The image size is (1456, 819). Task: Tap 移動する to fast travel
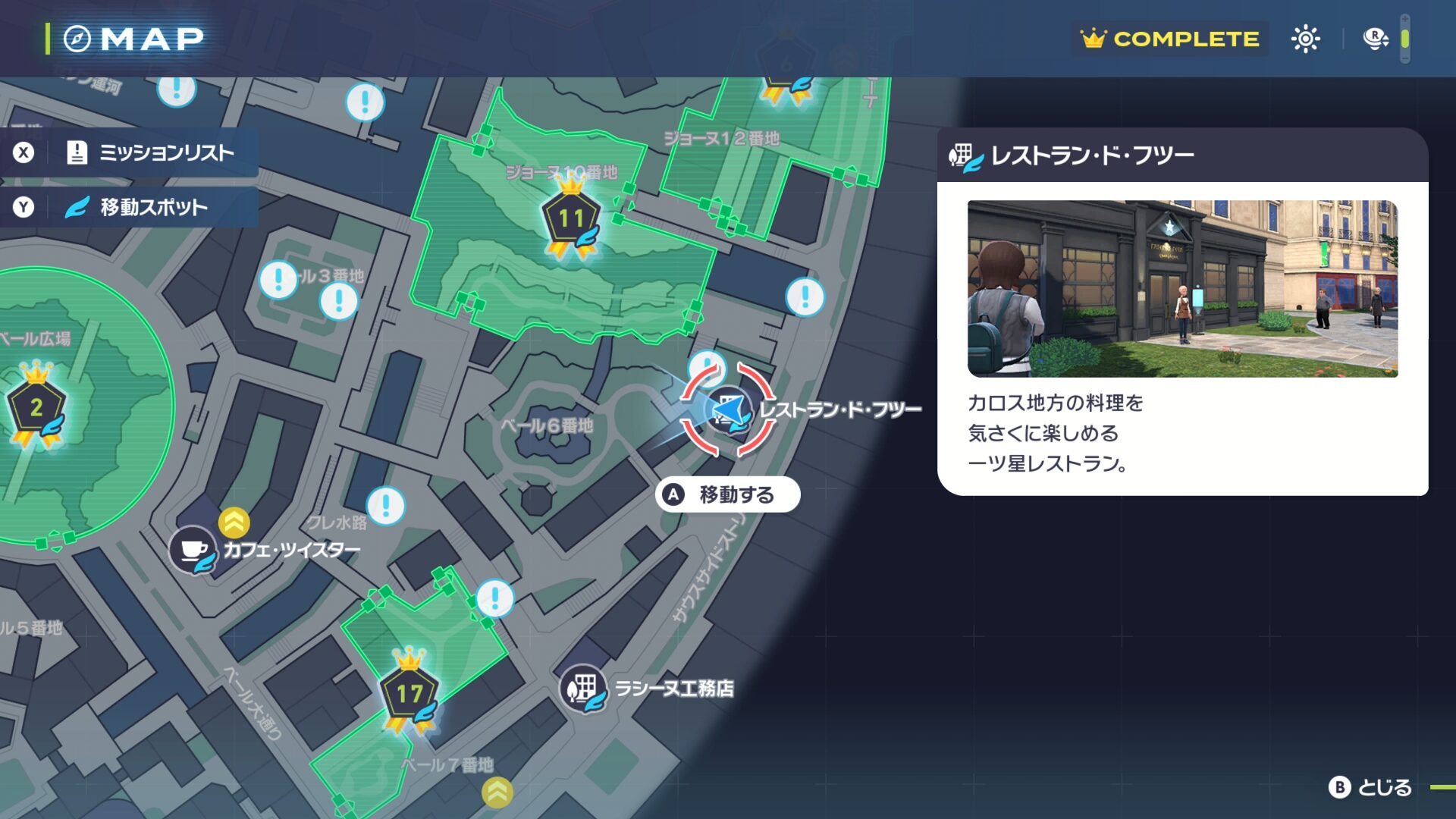click(728, 494)
